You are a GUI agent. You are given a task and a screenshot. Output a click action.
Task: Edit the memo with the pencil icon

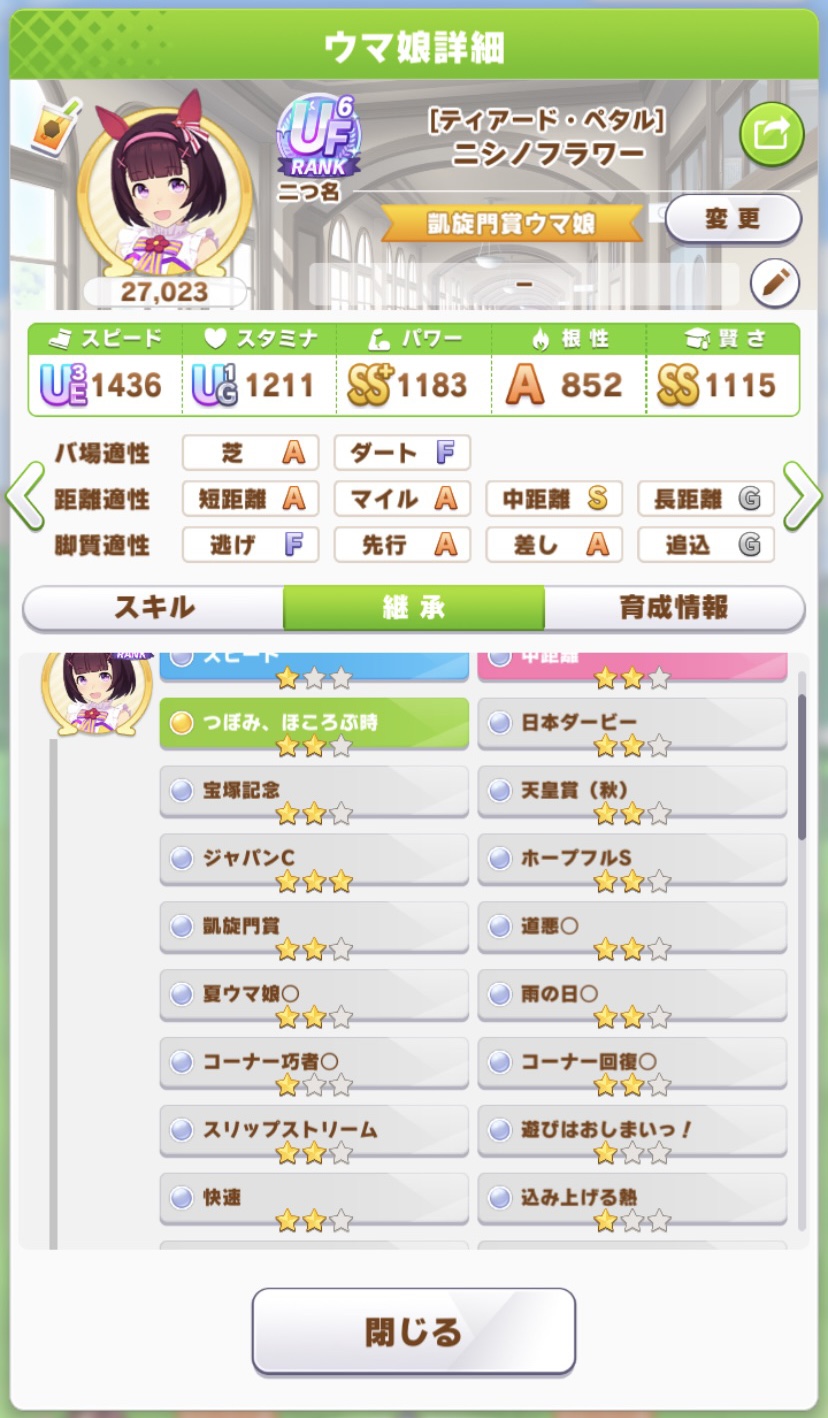pos(774,284)
